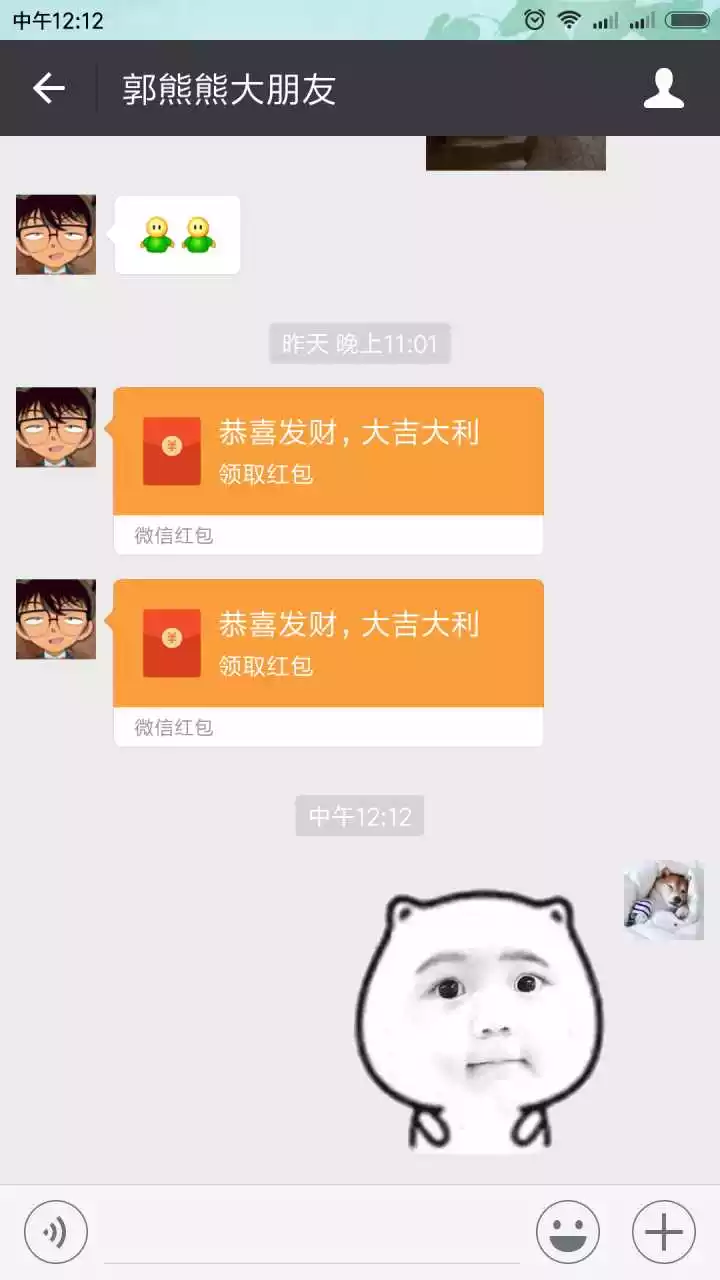Open your own dog avatar on the right

click(663, 900)
